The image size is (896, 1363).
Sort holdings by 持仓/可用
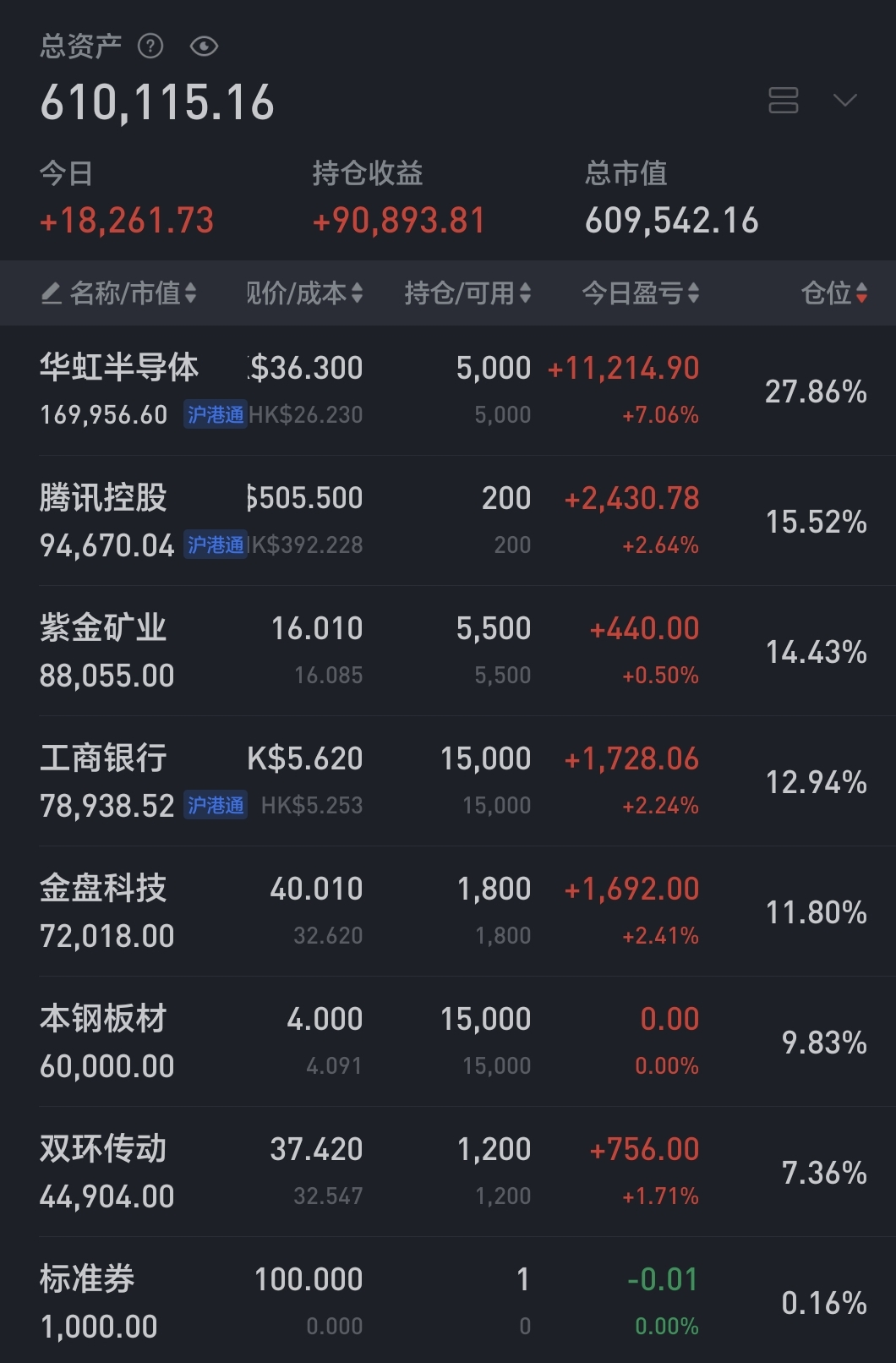[x=467, y=293]
